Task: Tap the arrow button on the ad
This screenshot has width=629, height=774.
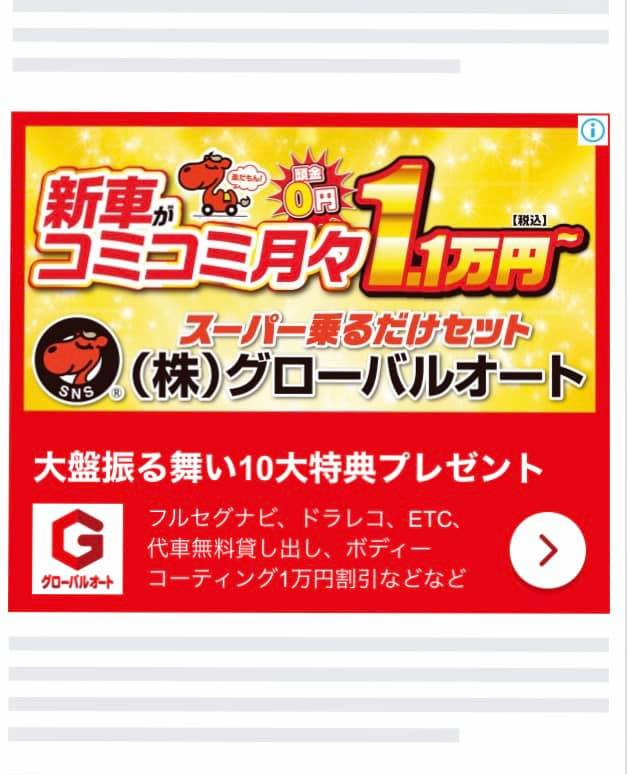Action: (x=547, y=549)
